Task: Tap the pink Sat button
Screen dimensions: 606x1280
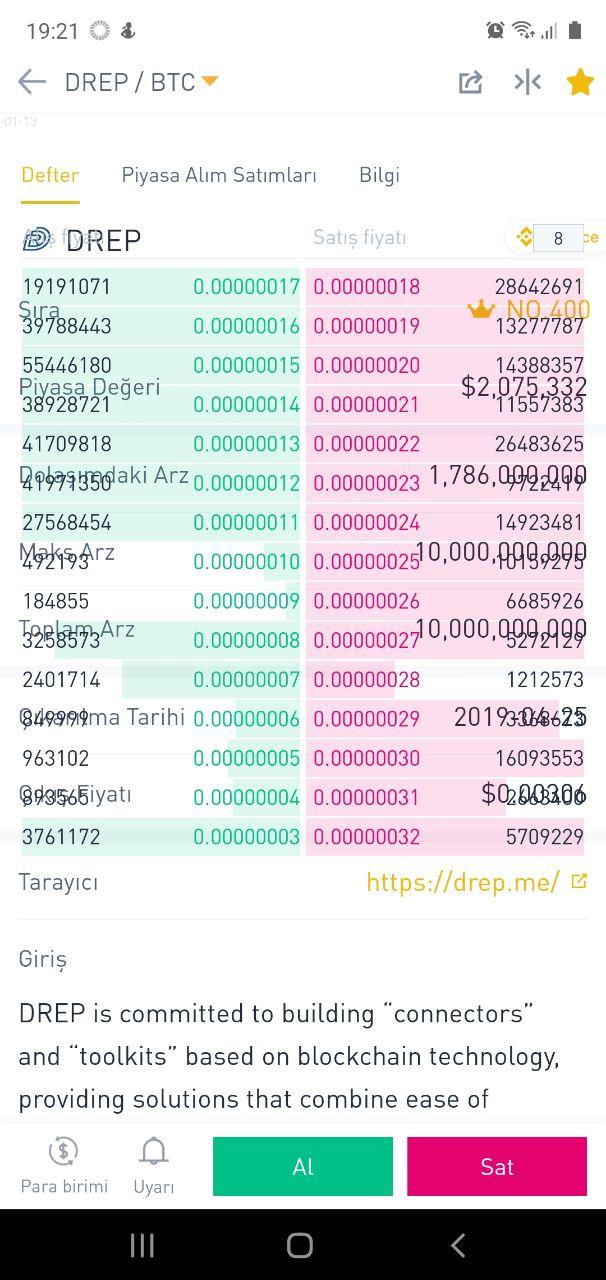Action: [x=497, y=1166]
